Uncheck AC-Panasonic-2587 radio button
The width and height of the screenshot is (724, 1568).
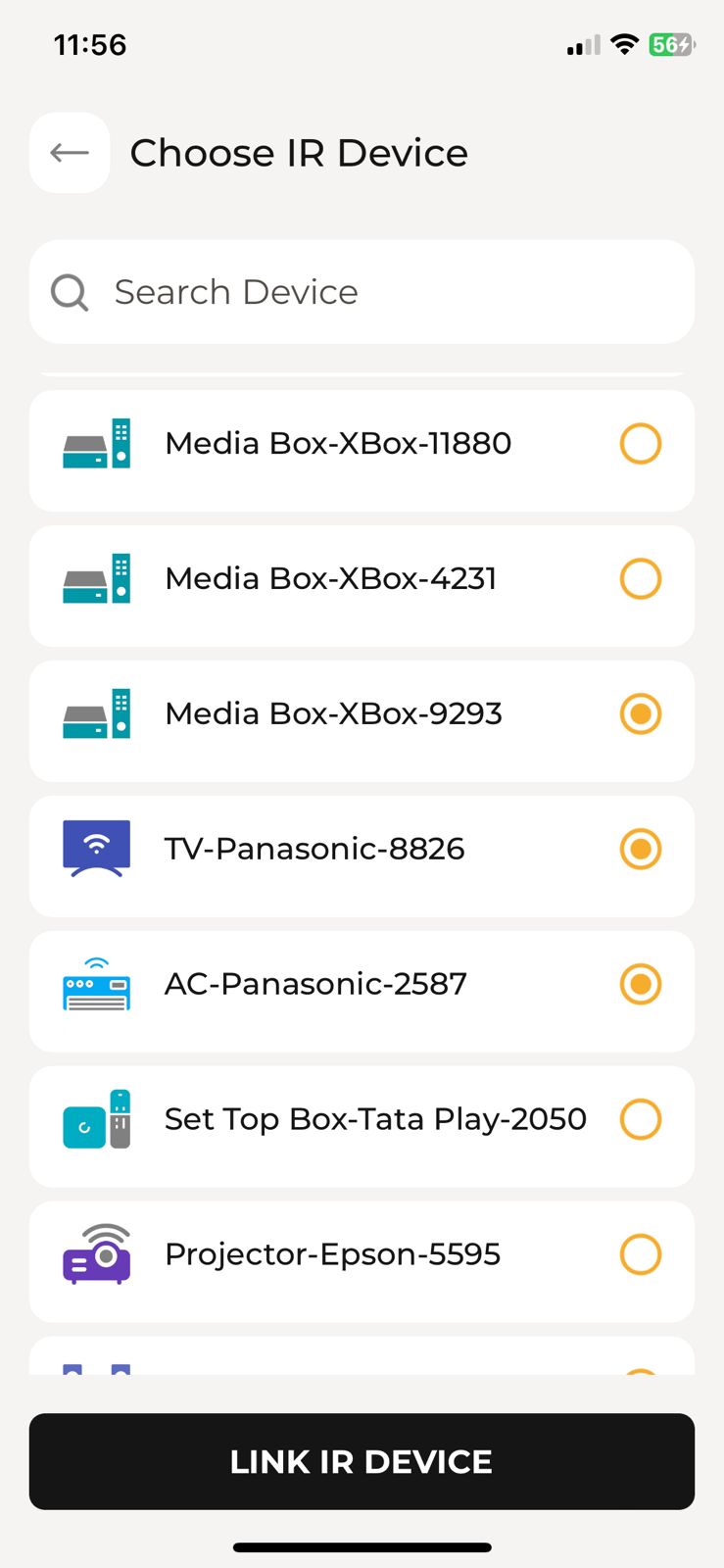tap(641, 984)
